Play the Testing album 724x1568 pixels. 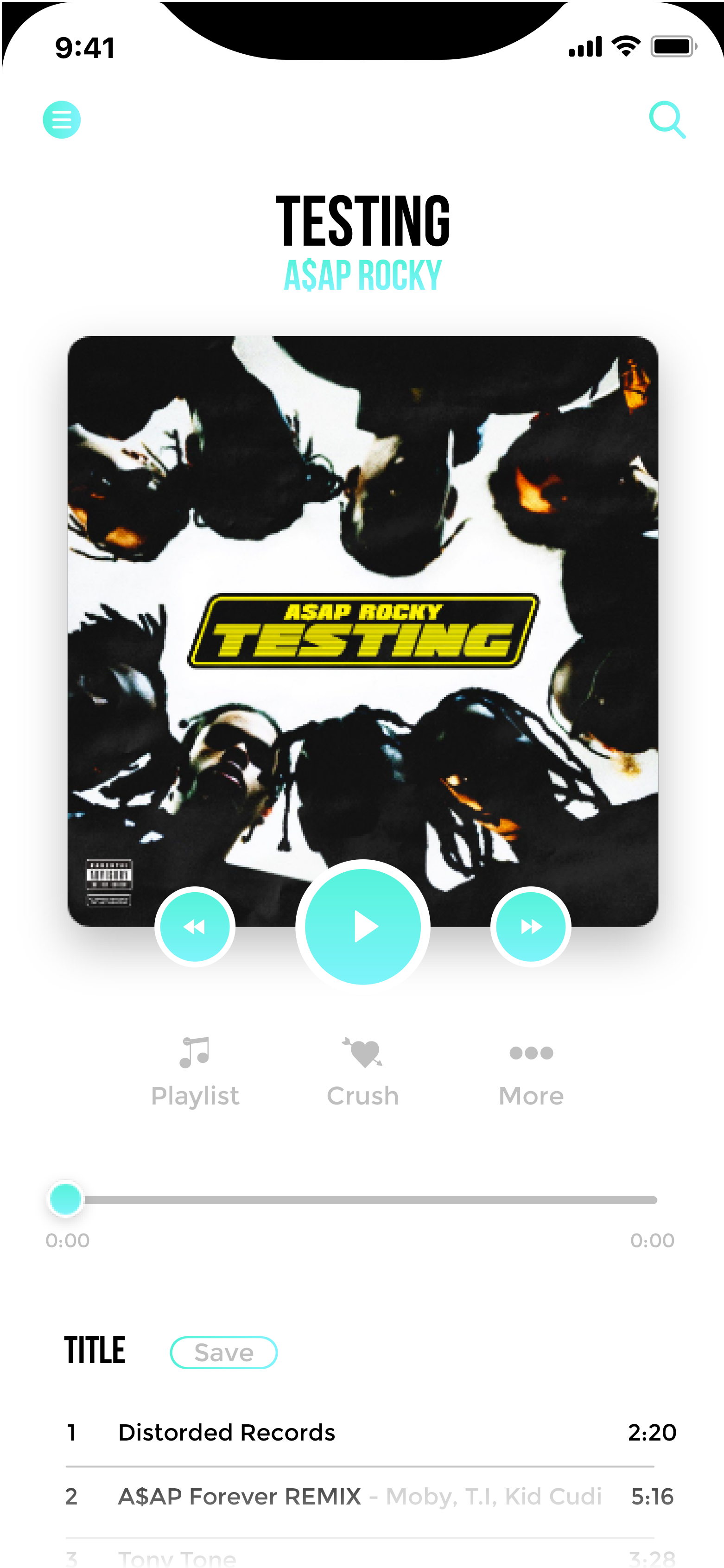click(x=363, y=927)
